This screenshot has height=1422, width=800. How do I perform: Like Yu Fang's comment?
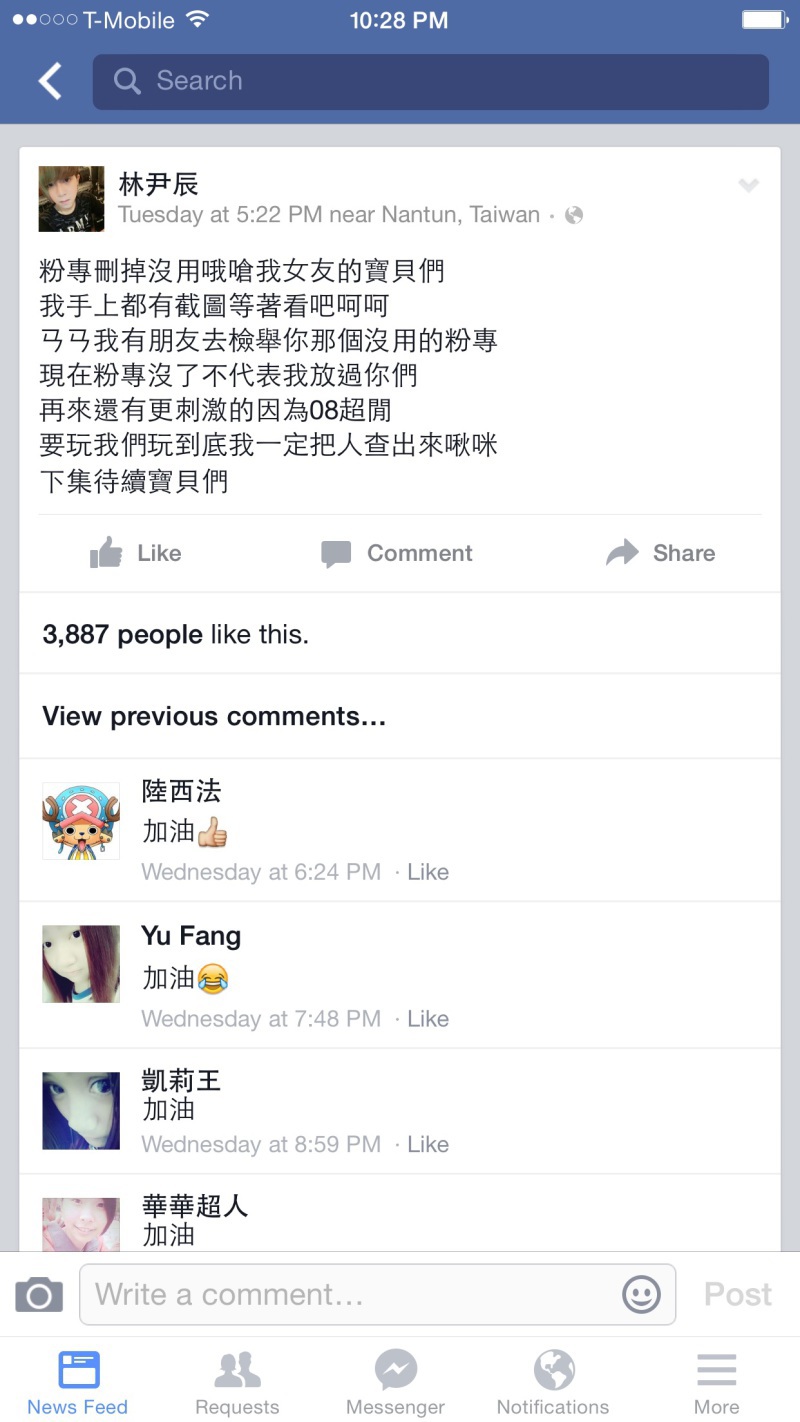pyautogui.click(x=428, y=1019)
